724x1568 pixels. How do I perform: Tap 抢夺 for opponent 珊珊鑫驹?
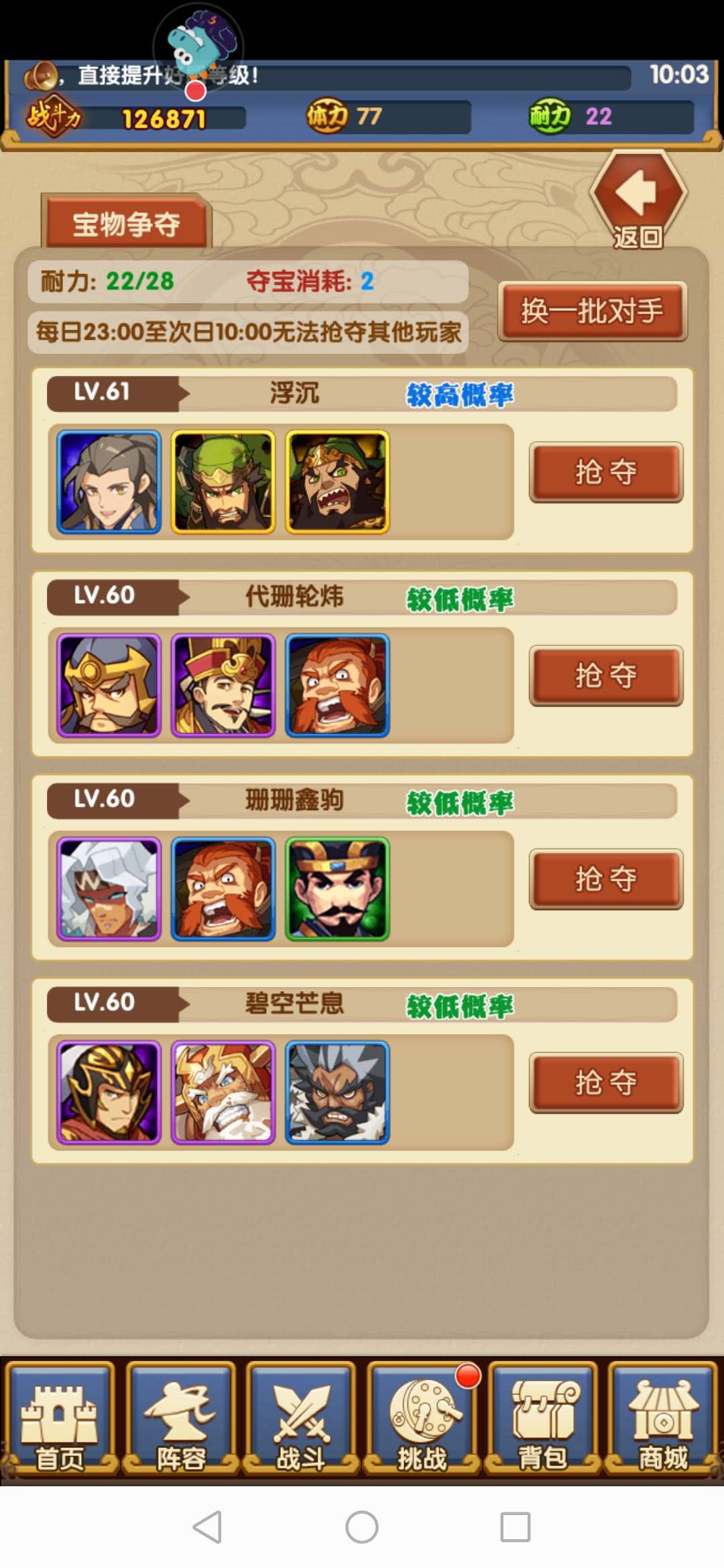(x=605, y=879)
